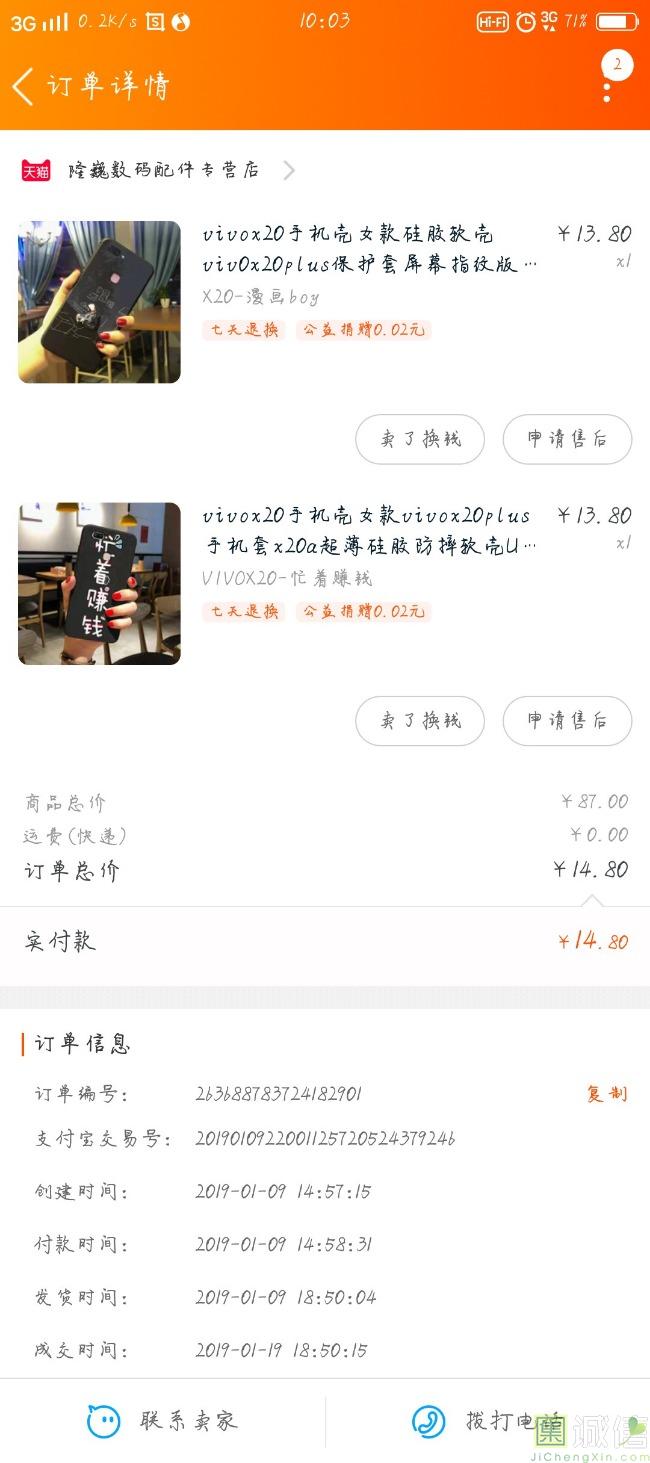The width and height of the screenshot is (650, 1463).
Task: Tap 卖了换钱 for the X20-漫画boy case
Action: 420,439
